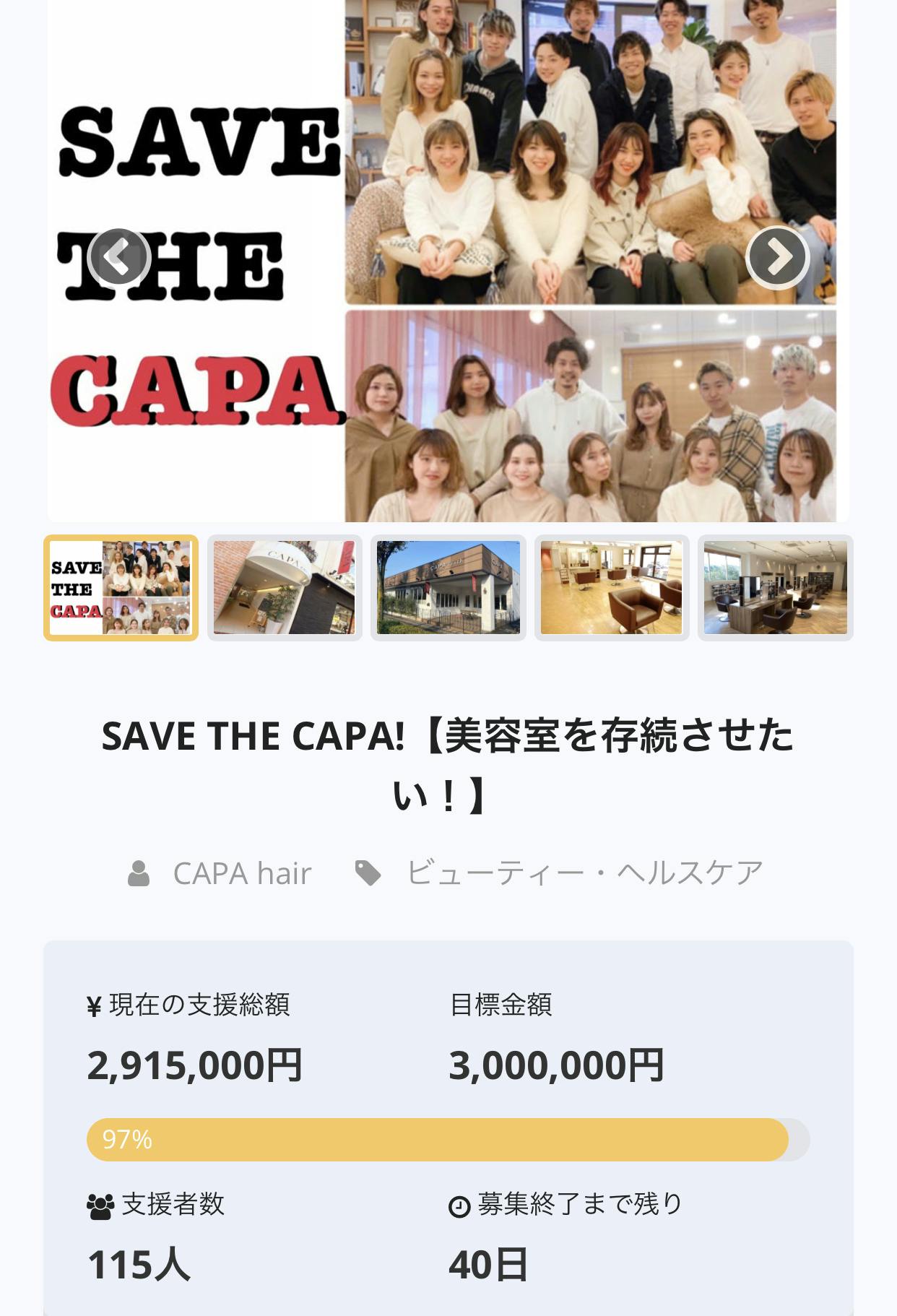The width and height of the screenshot is (897, 1316).
Task: Open the CAPA hair owner profile
Action: (241, 874)
